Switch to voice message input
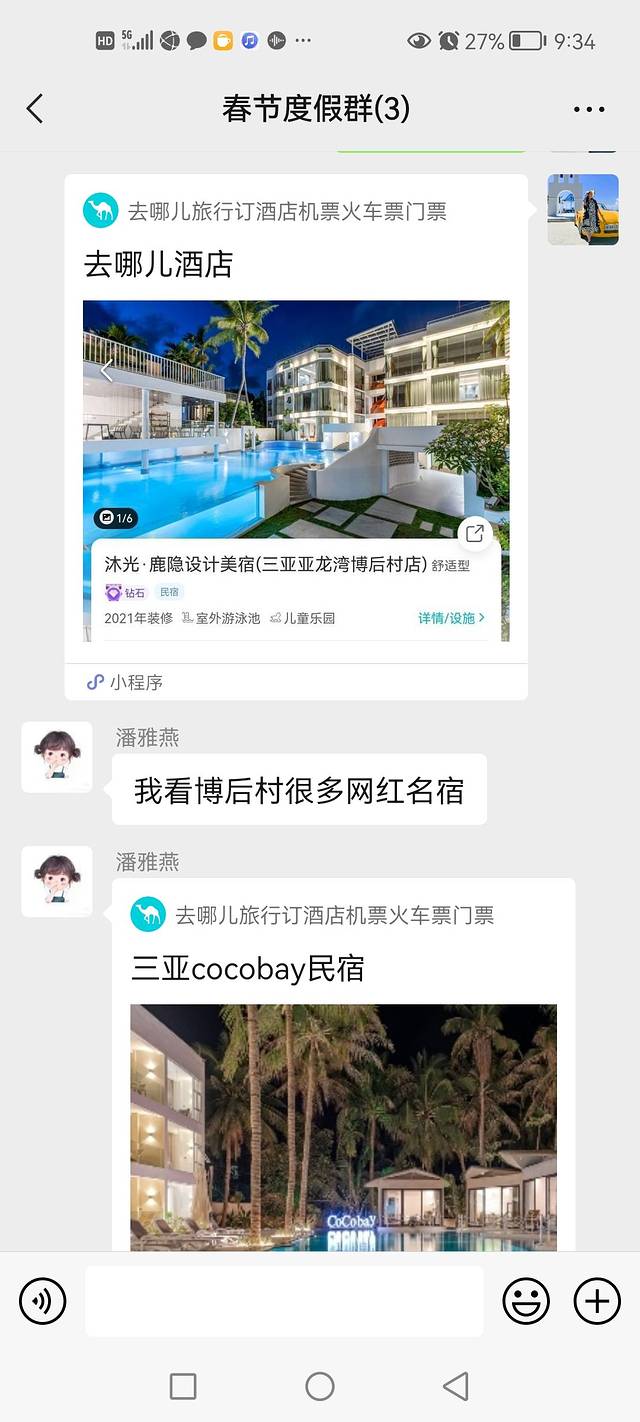Screen dimensions: 640x1422 pyautogui.click(x=43, y=1301)
